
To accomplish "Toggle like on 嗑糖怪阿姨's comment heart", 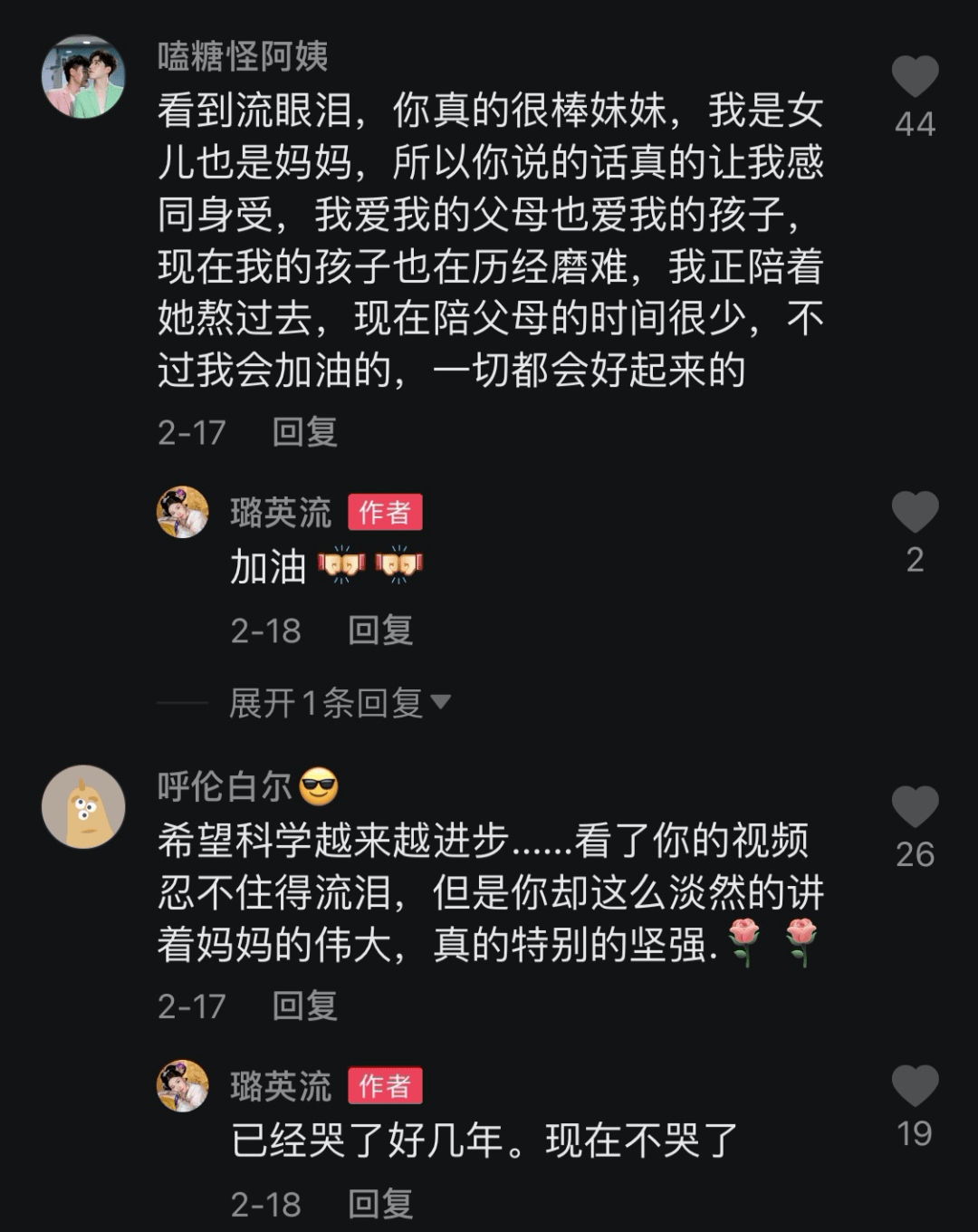I will (x=917, y=74).
